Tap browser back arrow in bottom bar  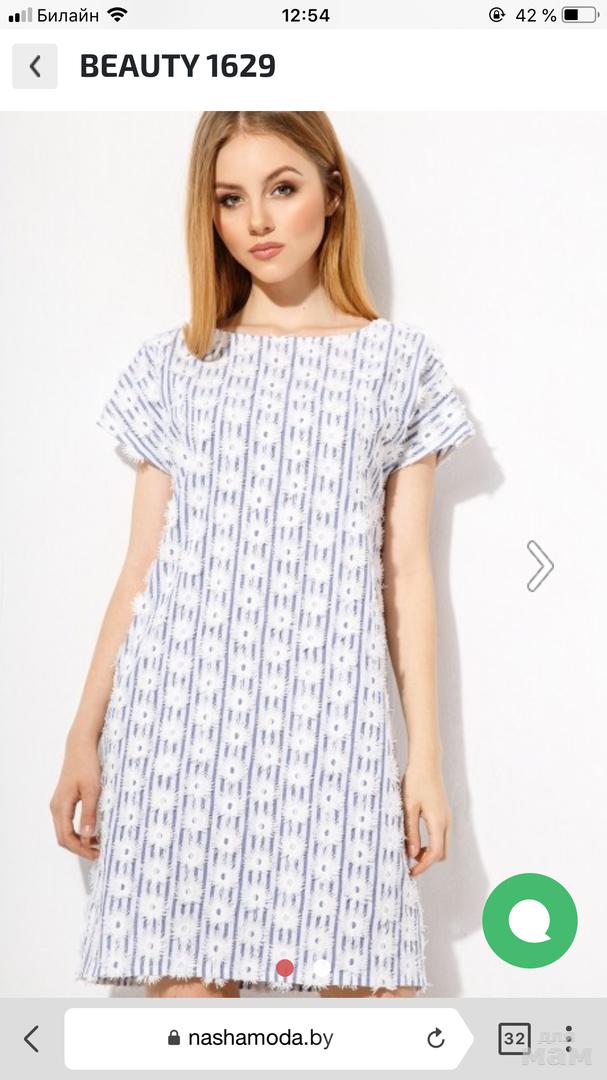click(x=32, y=1038)
